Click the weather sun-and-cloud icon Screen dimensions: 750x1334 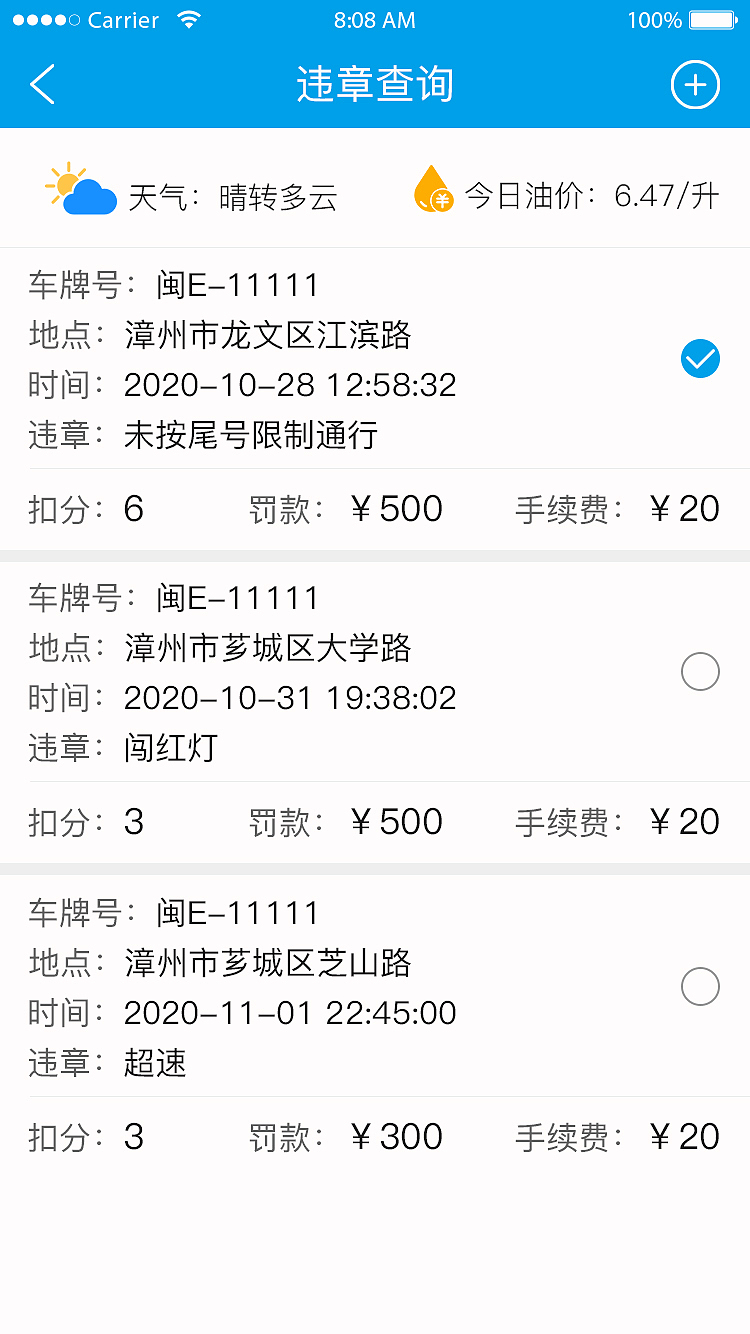(x=80, y=188)
